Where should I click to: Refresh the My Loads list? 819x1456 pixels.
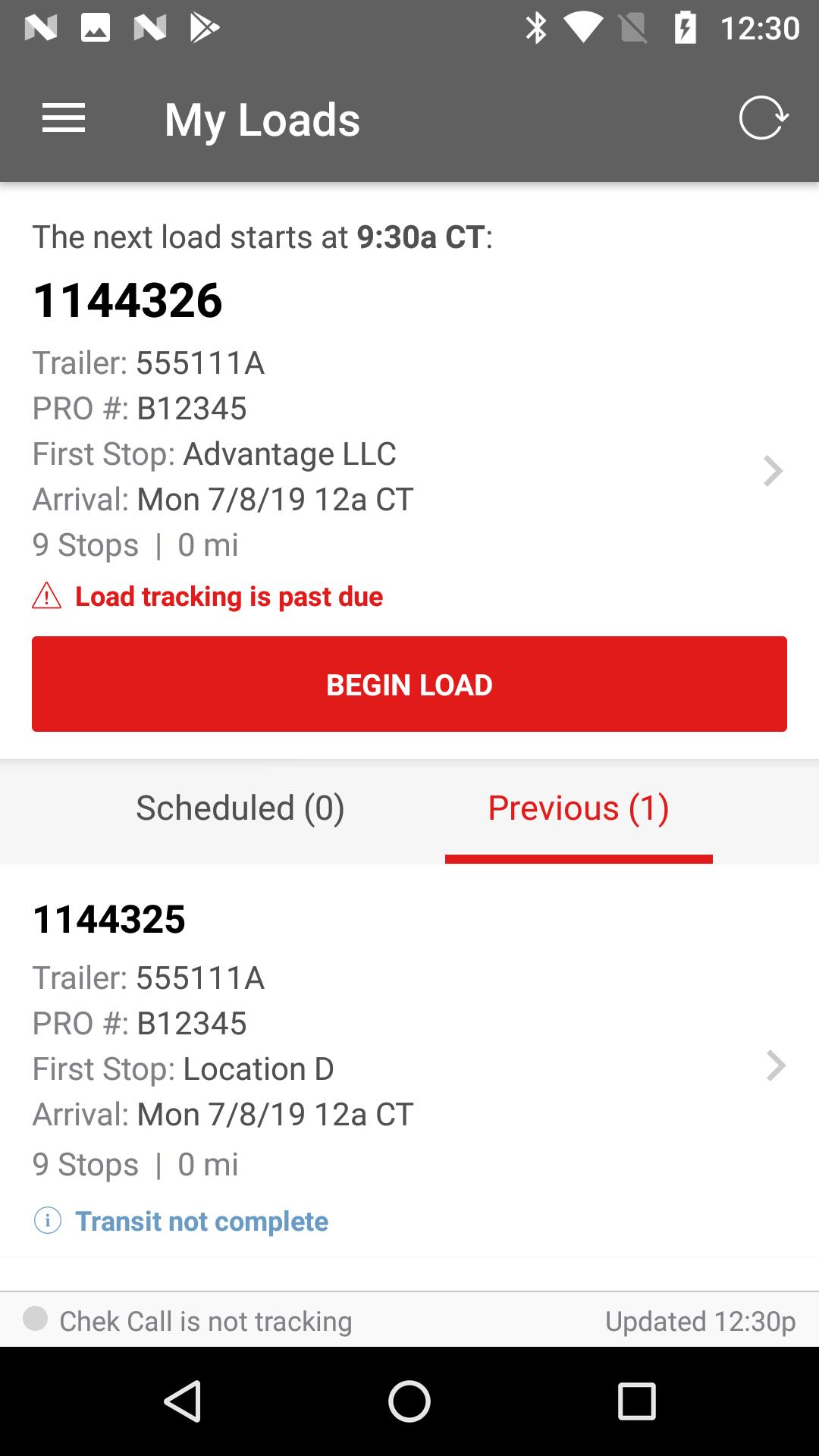tap(763, 118)
